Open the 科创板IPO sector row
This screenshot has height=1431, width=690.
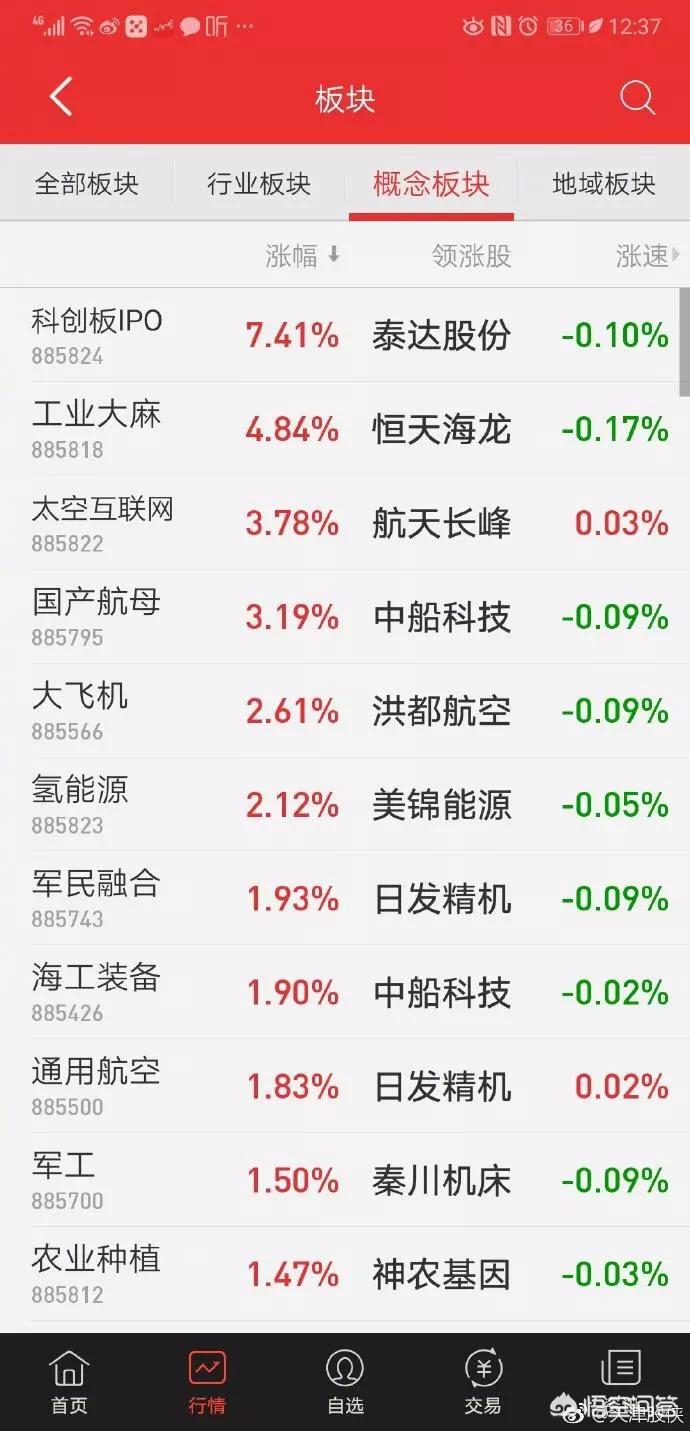[345, 335]
